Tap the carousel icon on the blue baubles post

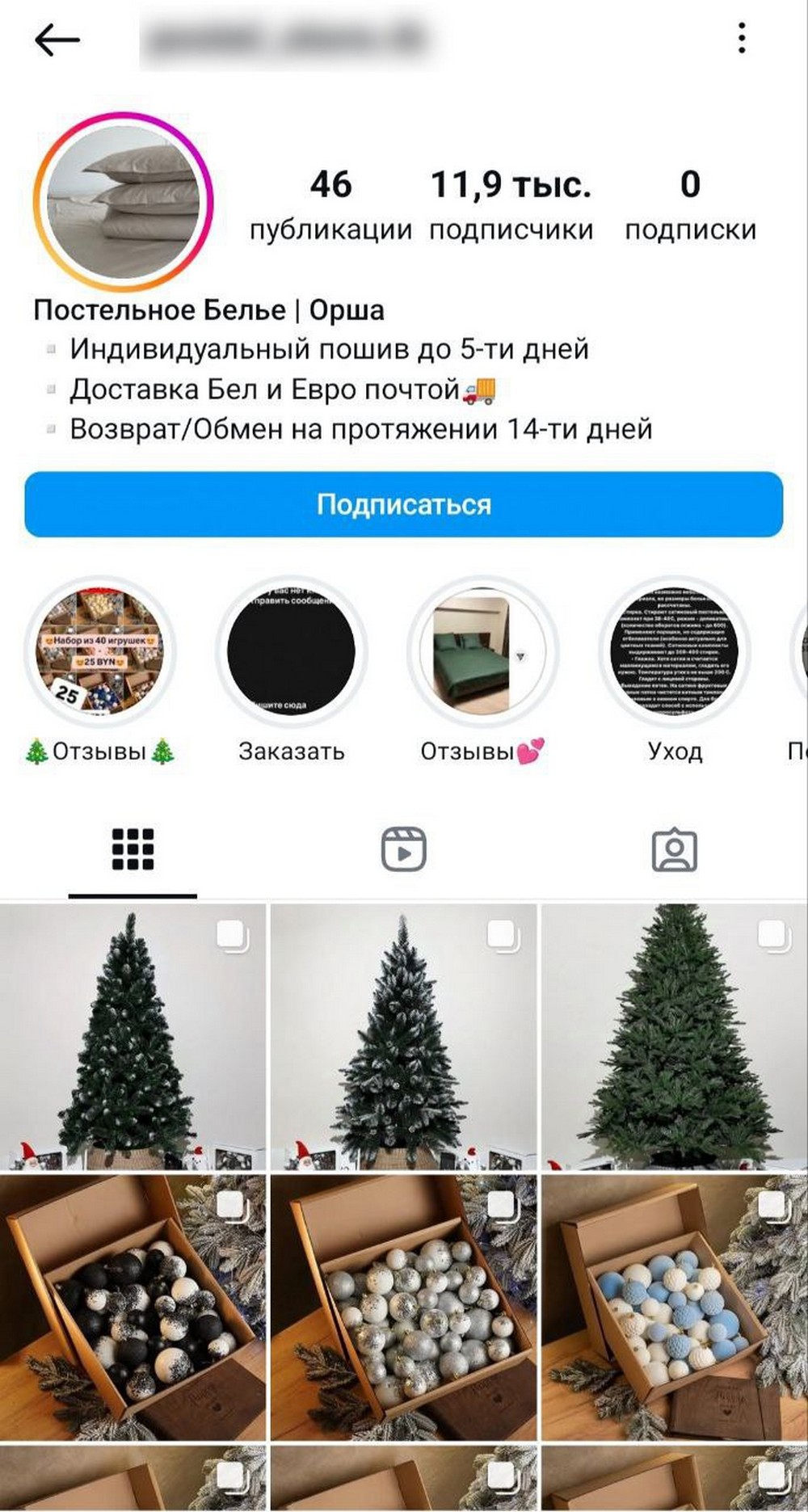click(770, 1205)
